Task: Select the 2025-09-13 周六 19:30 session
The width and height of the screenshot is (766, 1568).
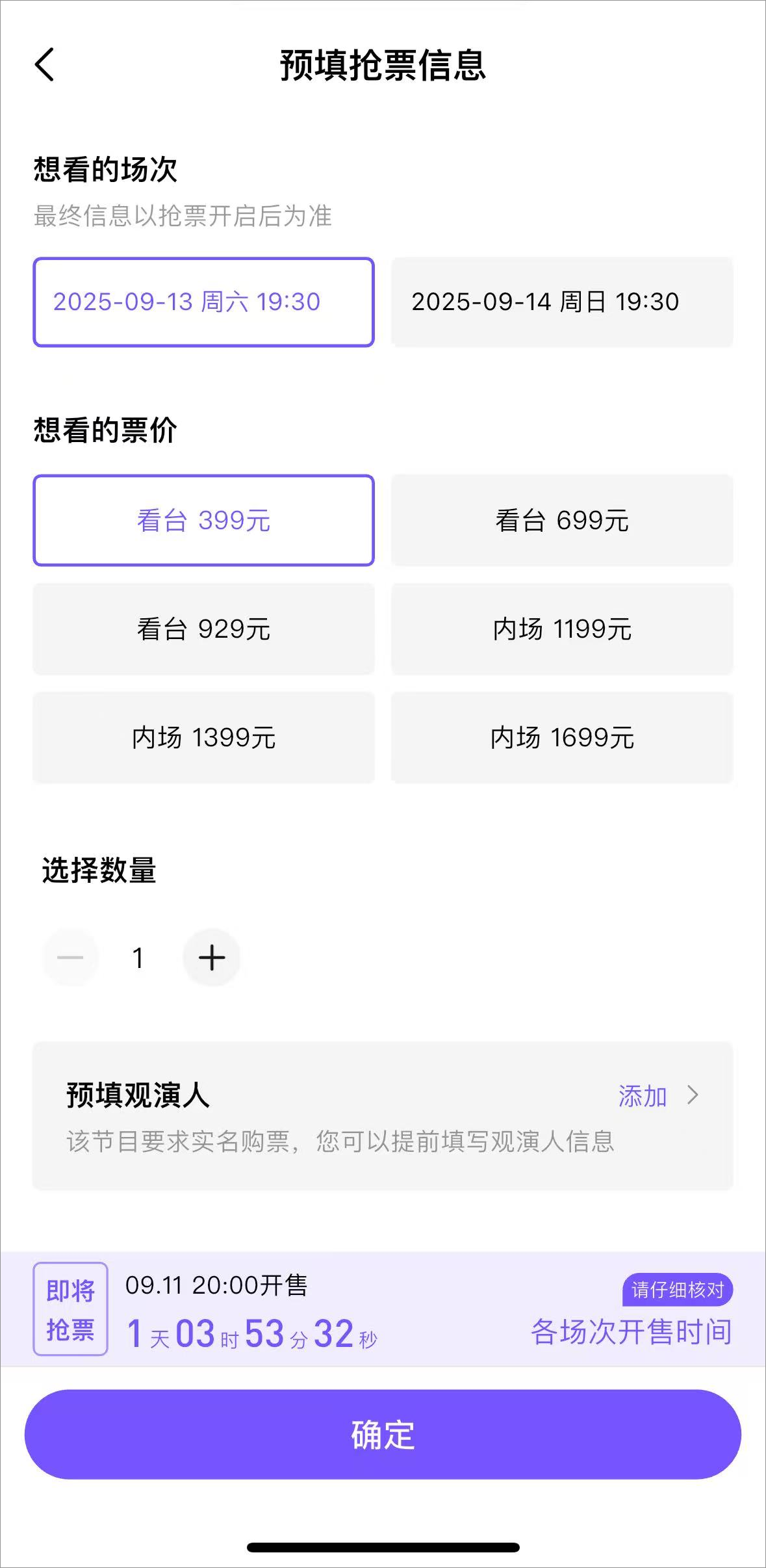Action: [x=203, y=302]
